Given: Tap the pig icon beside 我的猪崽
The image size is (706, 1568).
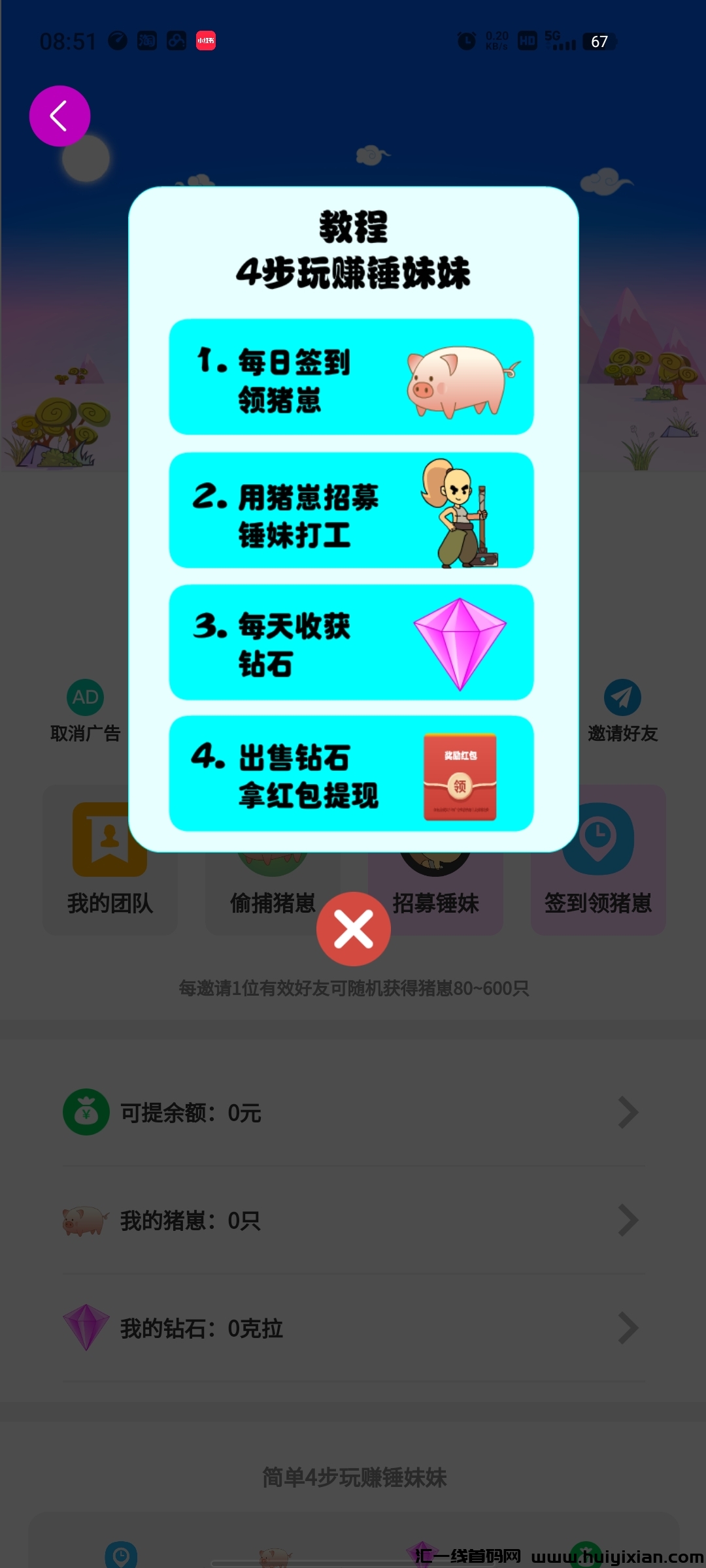Looking at the screenshot, I should [x=86, y=1220].
